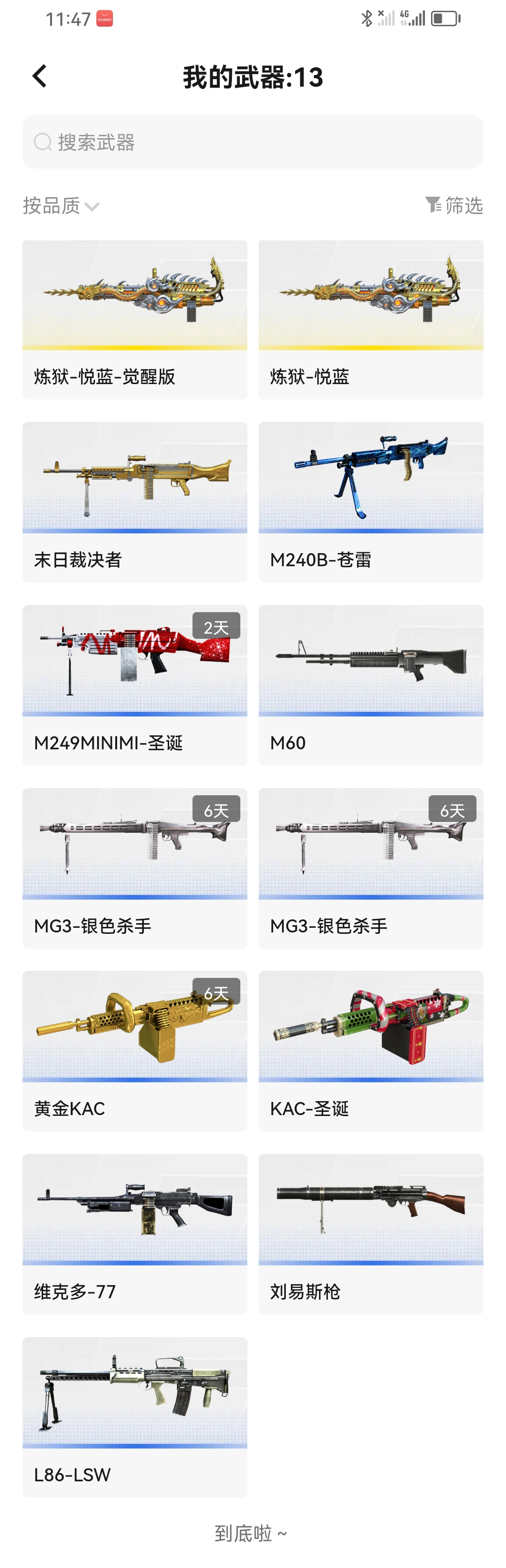Open the M249MINIMI-圣诞 weapon card

coord(134,685)
